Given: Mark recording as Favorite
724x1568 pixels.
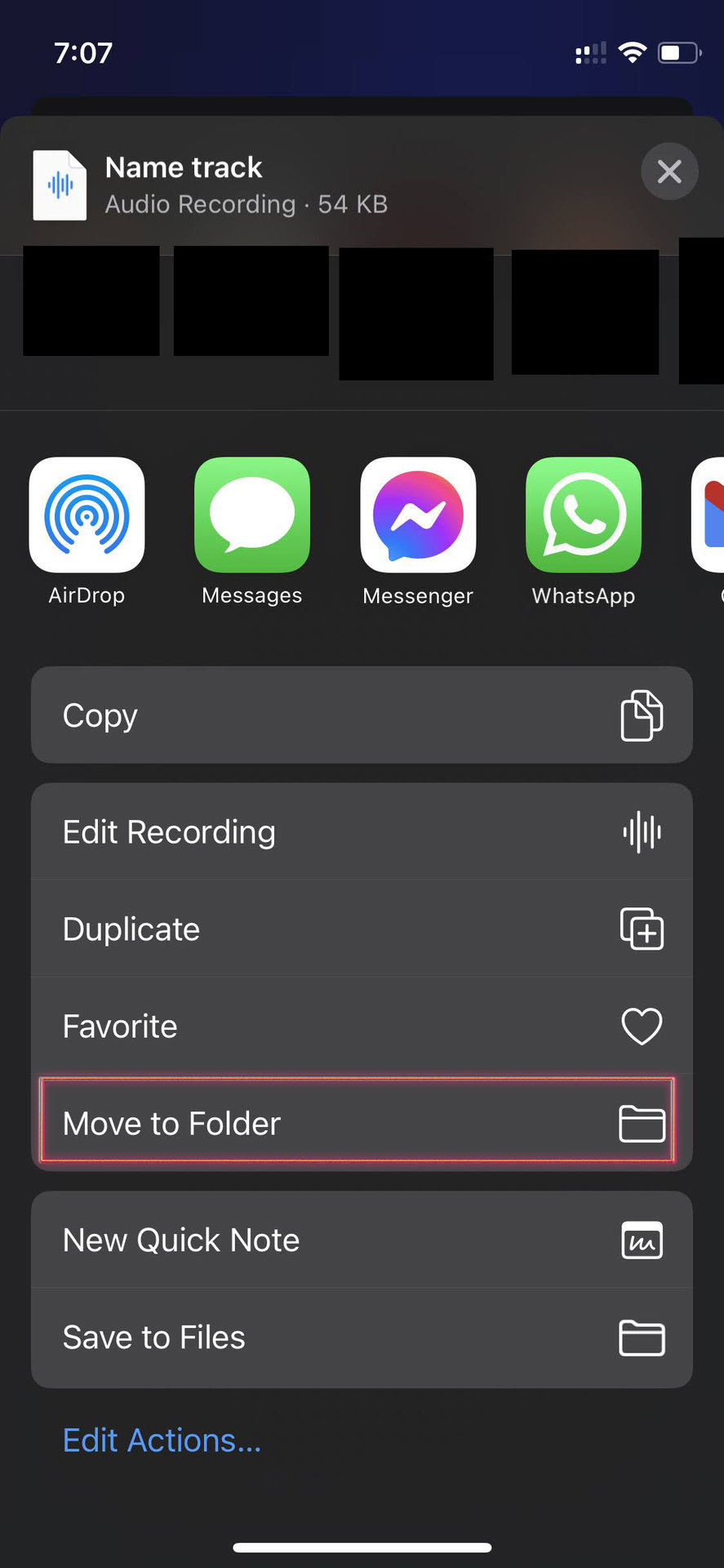Looking at the screenshot, I should (x=362, y=1027).
